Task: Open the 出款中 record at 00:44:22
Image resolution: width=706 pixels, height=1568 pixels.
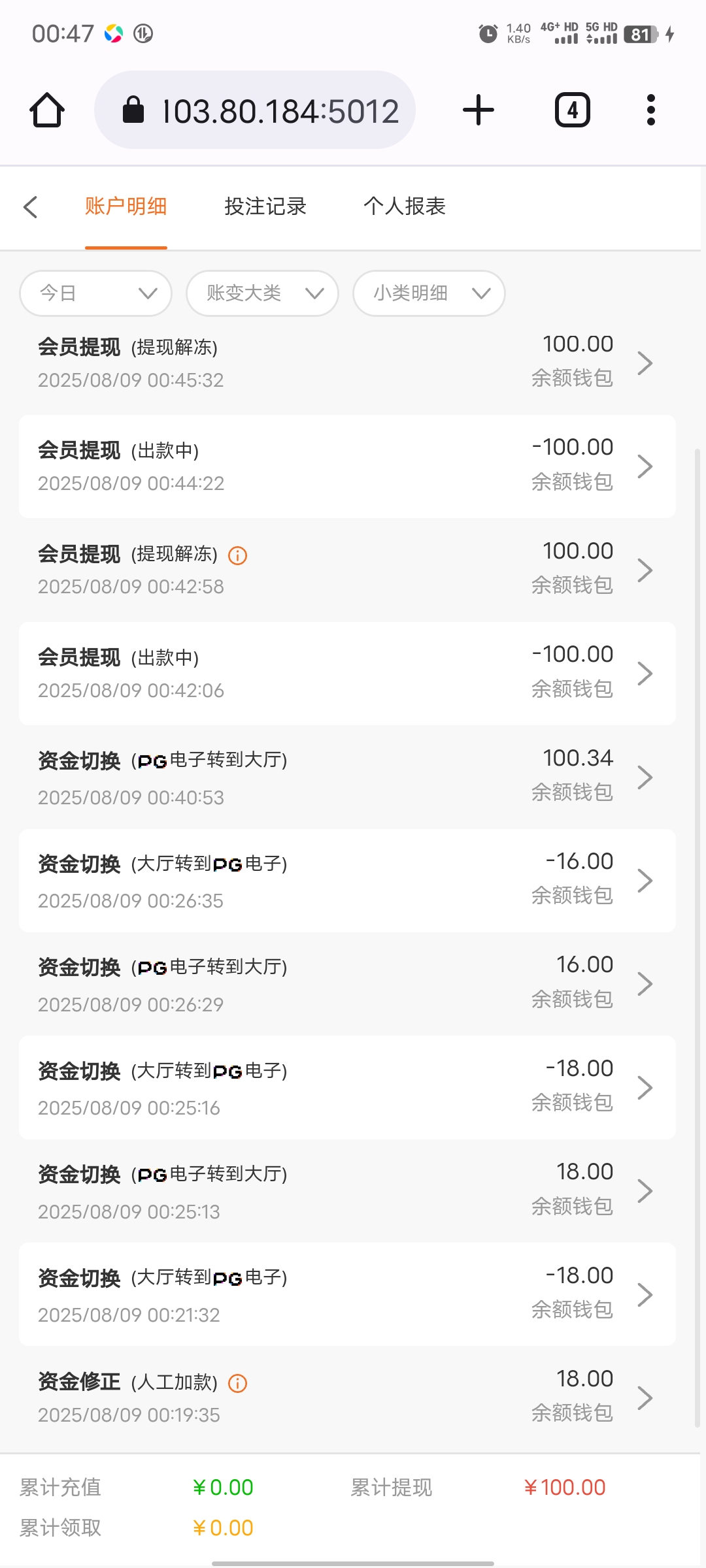Action: [x=347, y=466]
